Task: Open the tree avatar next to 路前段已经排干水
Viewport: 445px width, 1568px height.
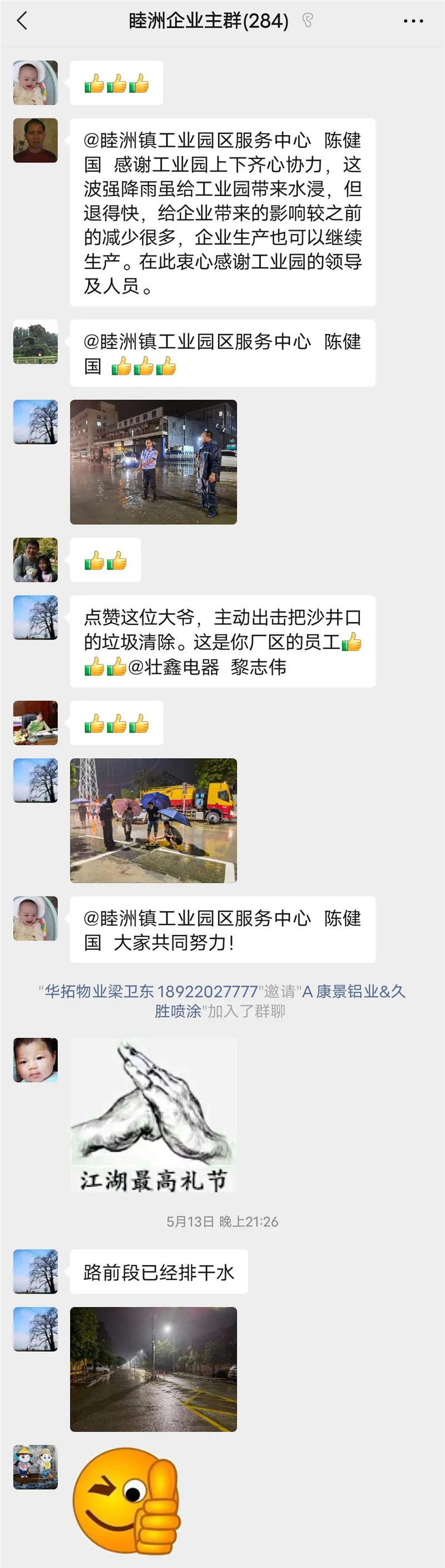Action: click(x=35, y=1272)
